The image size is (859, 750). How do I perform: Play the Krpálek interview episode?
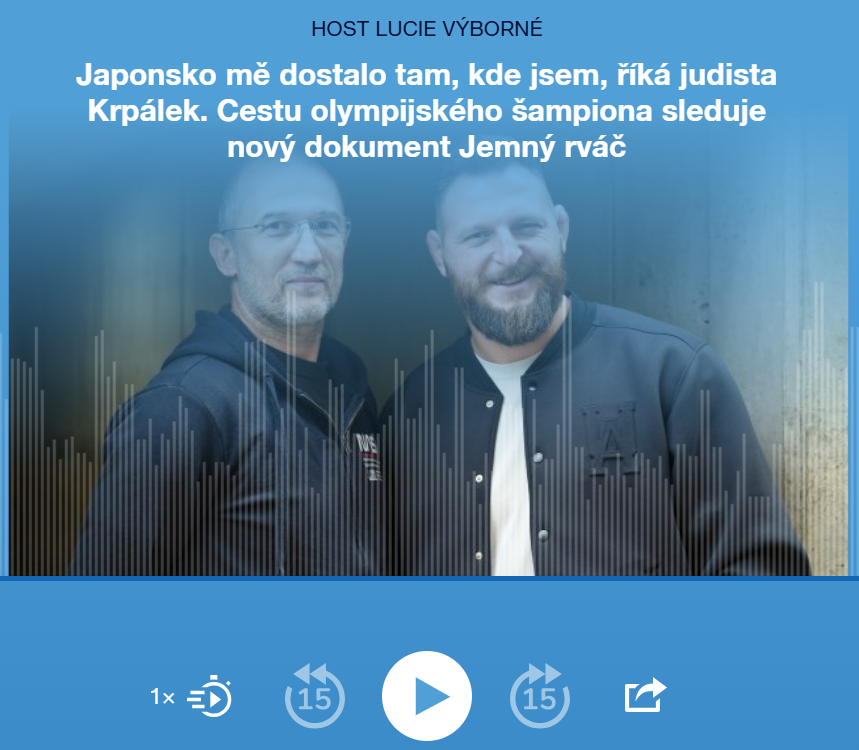[x=427, y=696]
